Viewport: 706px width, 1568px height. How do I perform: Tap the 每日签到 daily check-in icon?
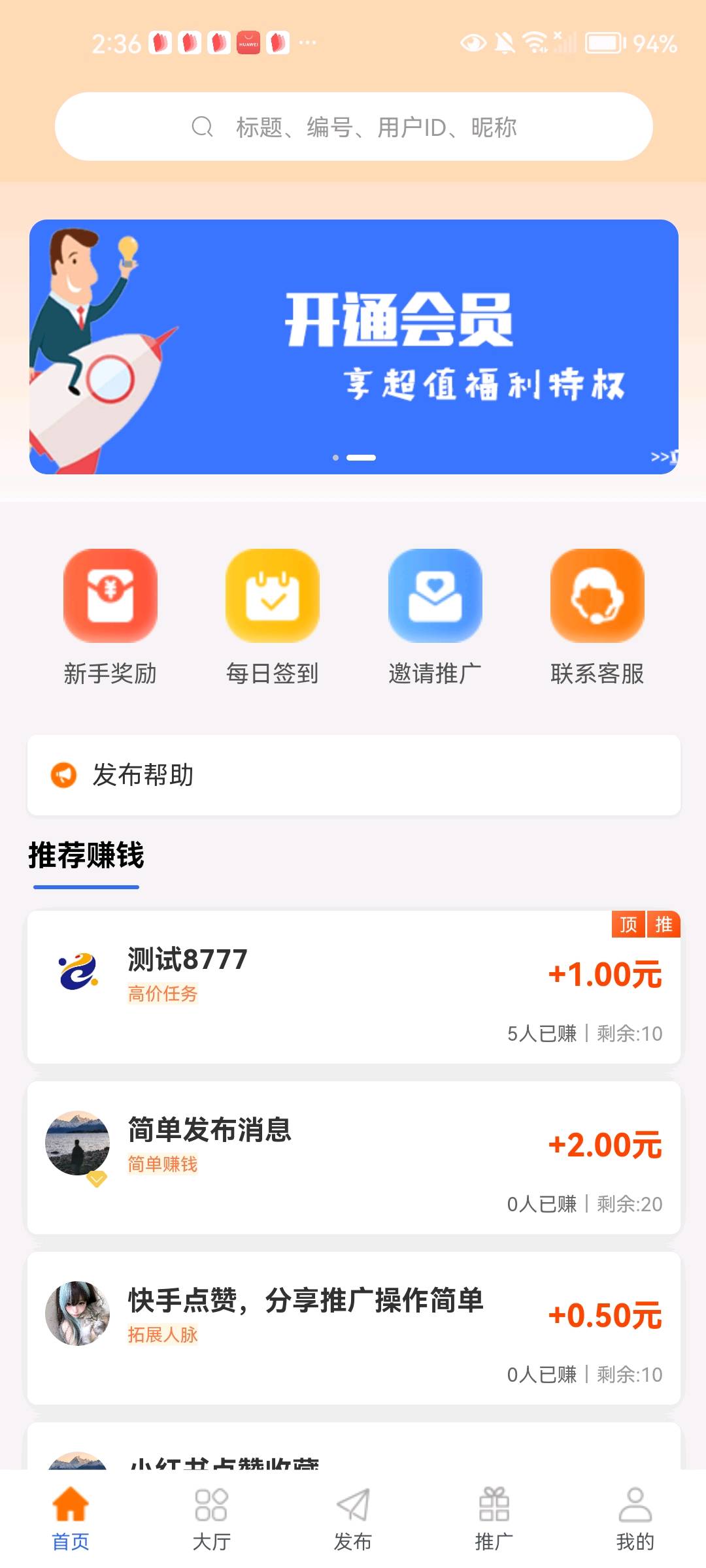[273, 595]
